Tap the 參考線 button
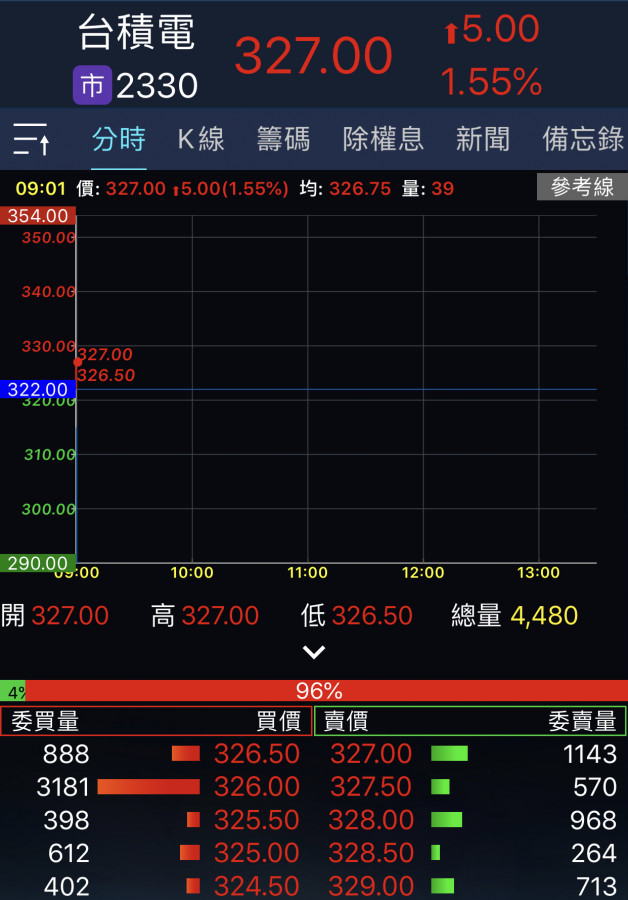Screen dimensions: 628x900 (582, 187)
